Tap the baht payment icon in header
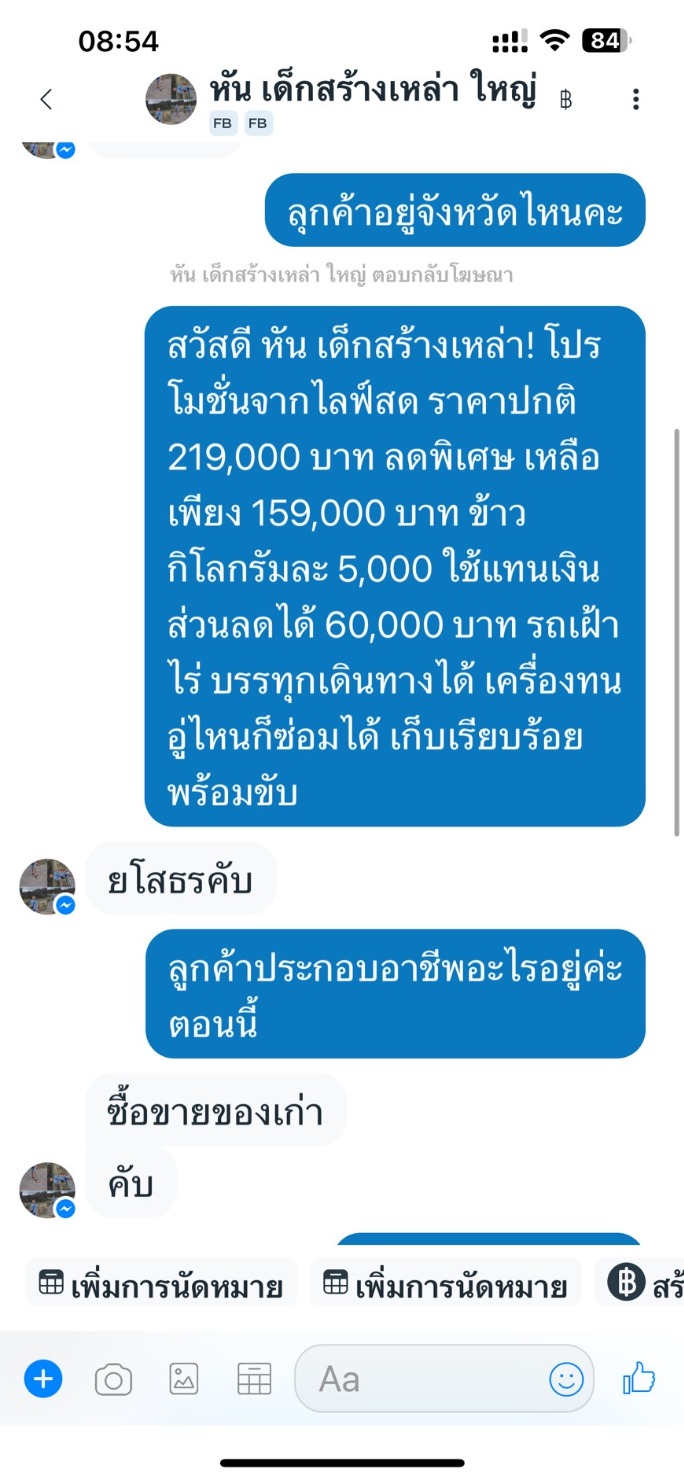 [x=566, y=100]
